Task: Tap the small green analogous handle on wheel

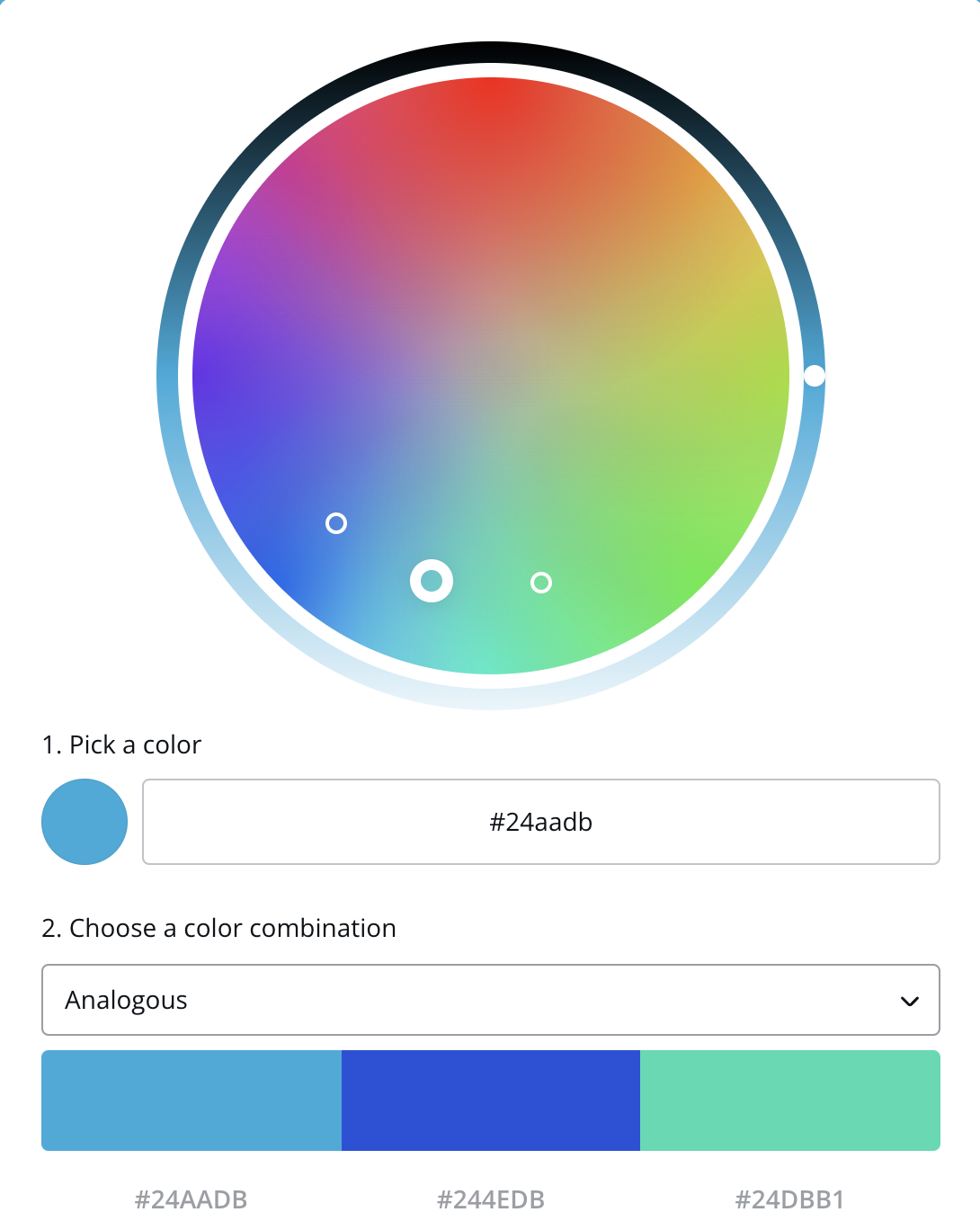Action: coord(541,583)
